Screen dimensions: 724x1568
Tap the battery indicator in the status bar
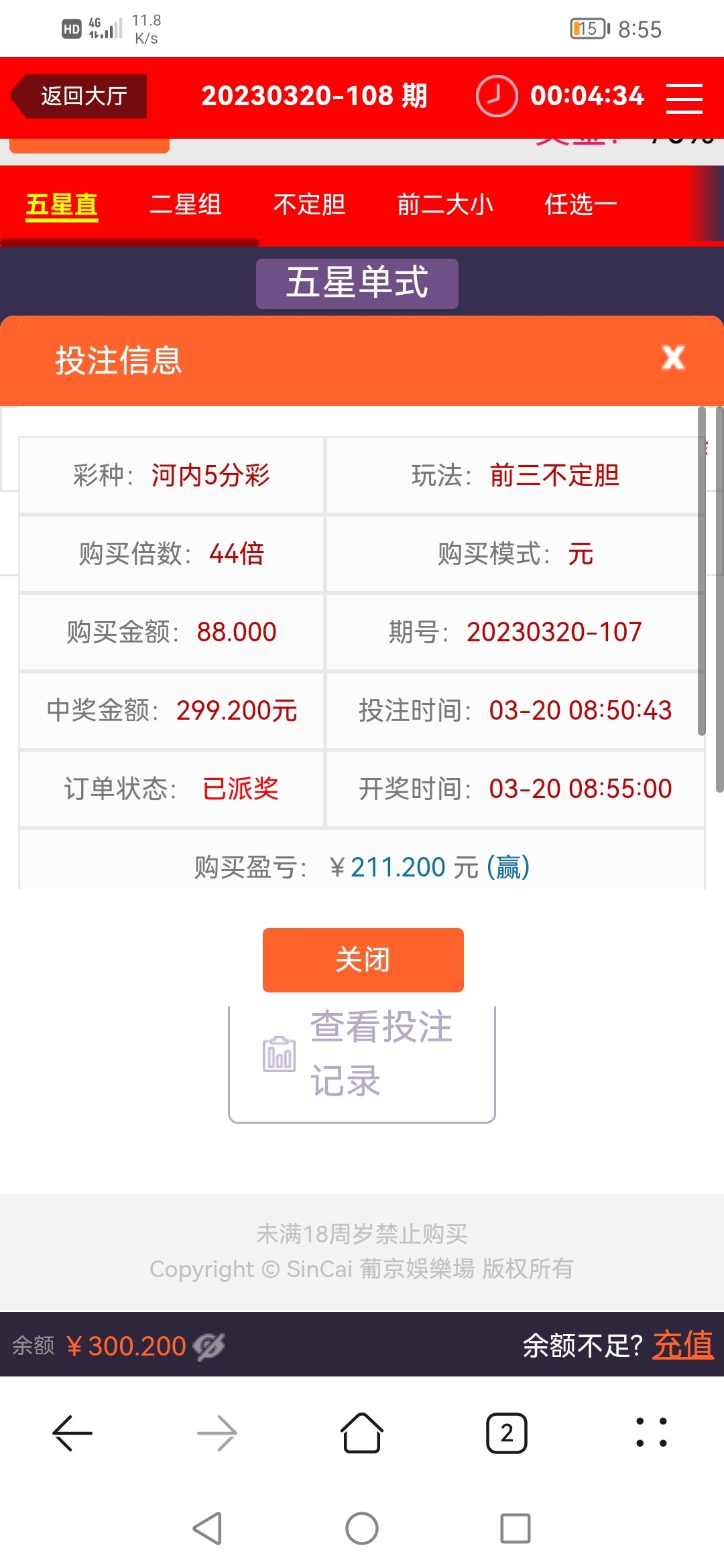point(589,28)
